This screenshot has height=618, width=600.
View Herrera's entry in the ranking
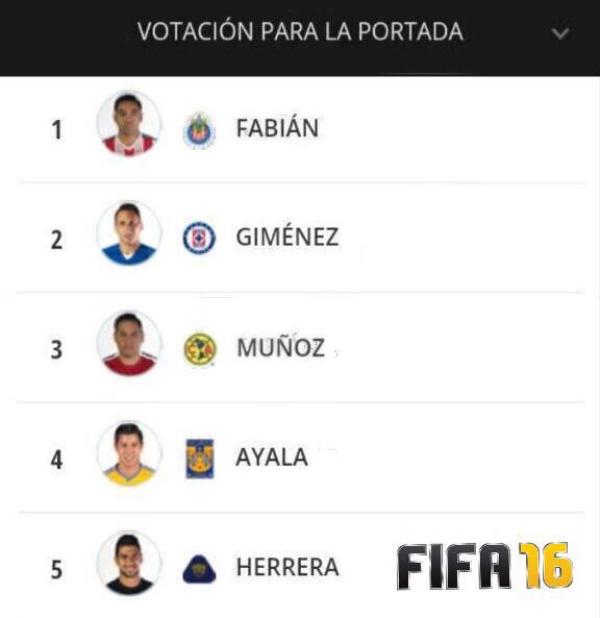(286, 568)
